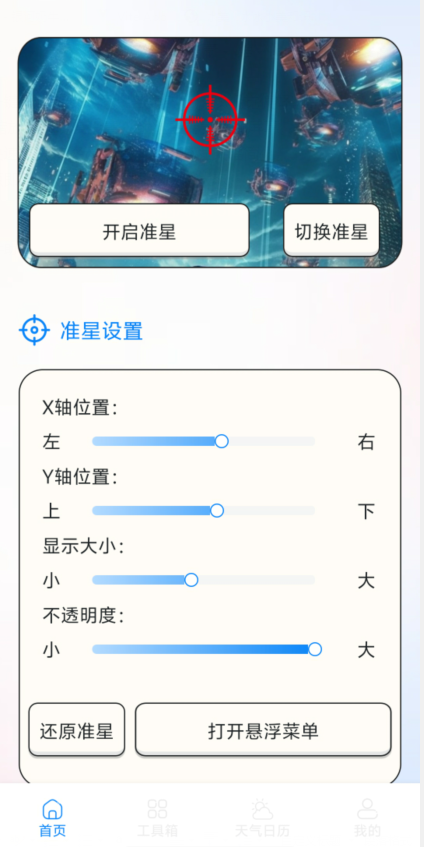This screenshot has height=847, width=424.
Task: Tap the Y轴位置 slider track
Action: click(204, 510)
